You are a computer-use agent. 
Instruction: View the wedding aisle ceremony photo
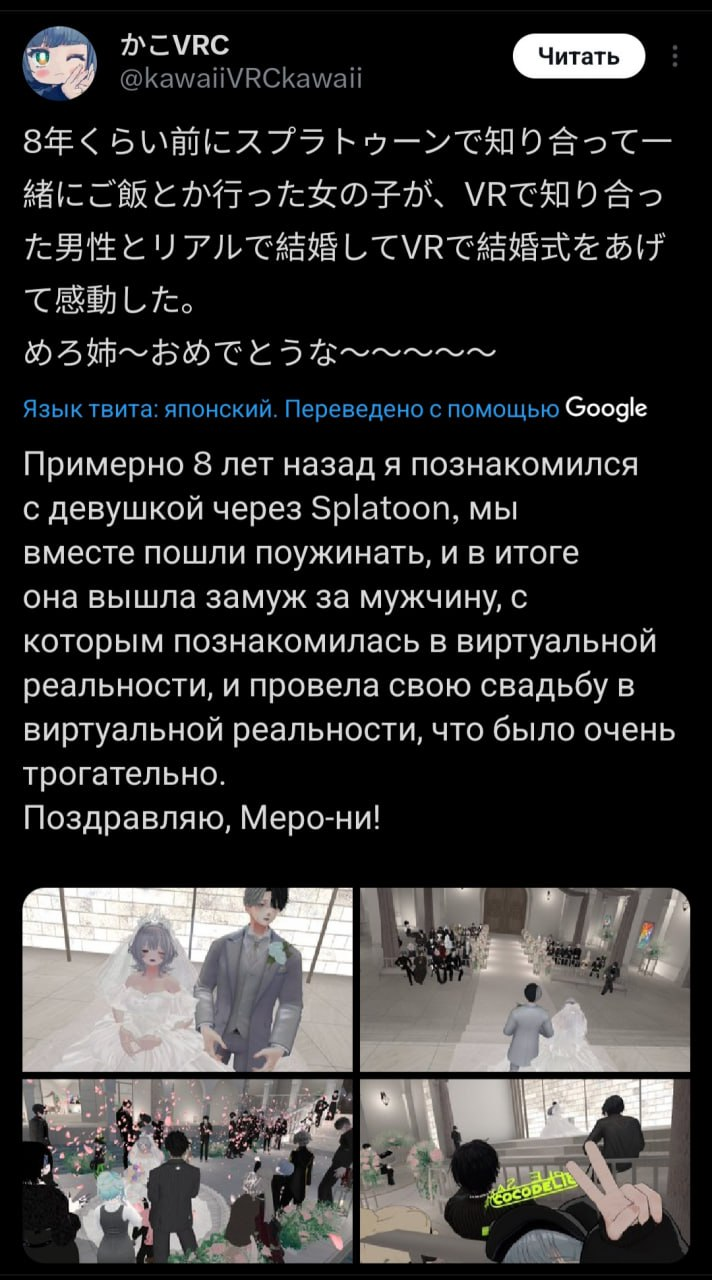[525, 979]
